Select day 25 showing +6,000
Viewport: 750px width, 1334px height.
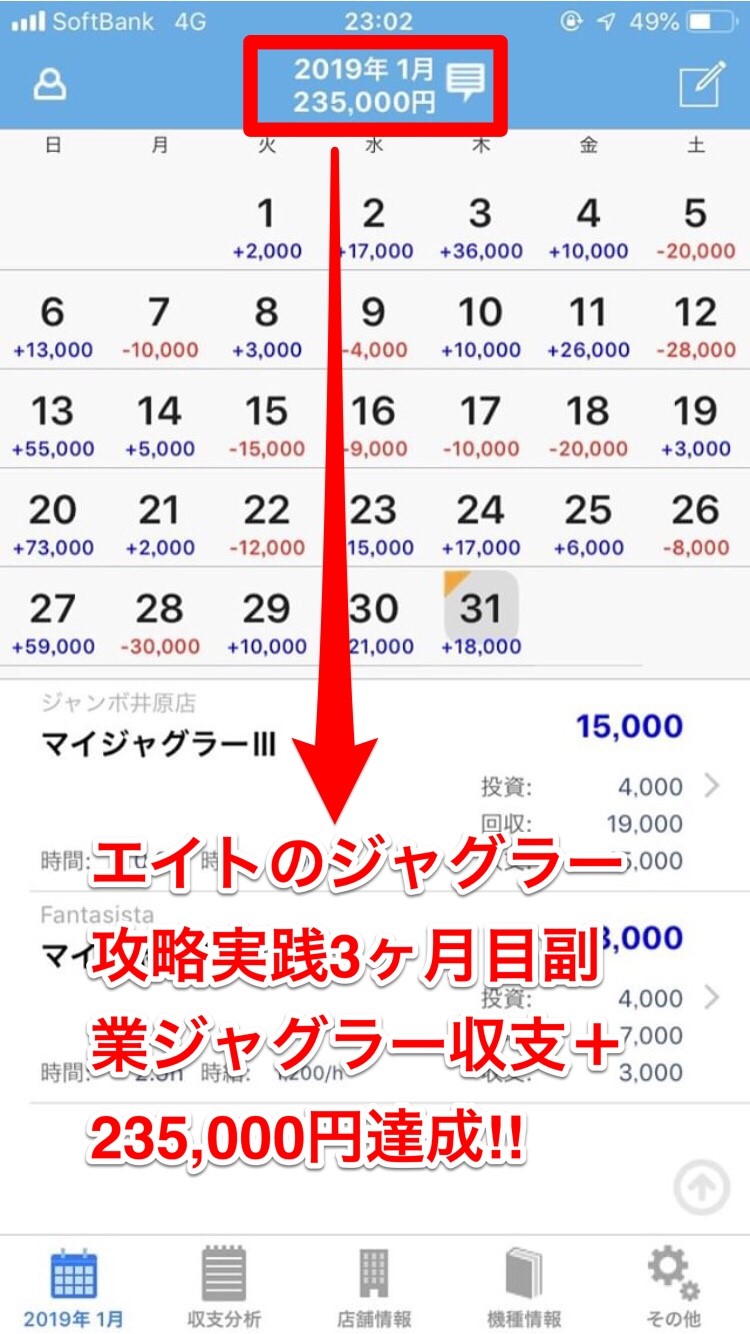[588, 525]
